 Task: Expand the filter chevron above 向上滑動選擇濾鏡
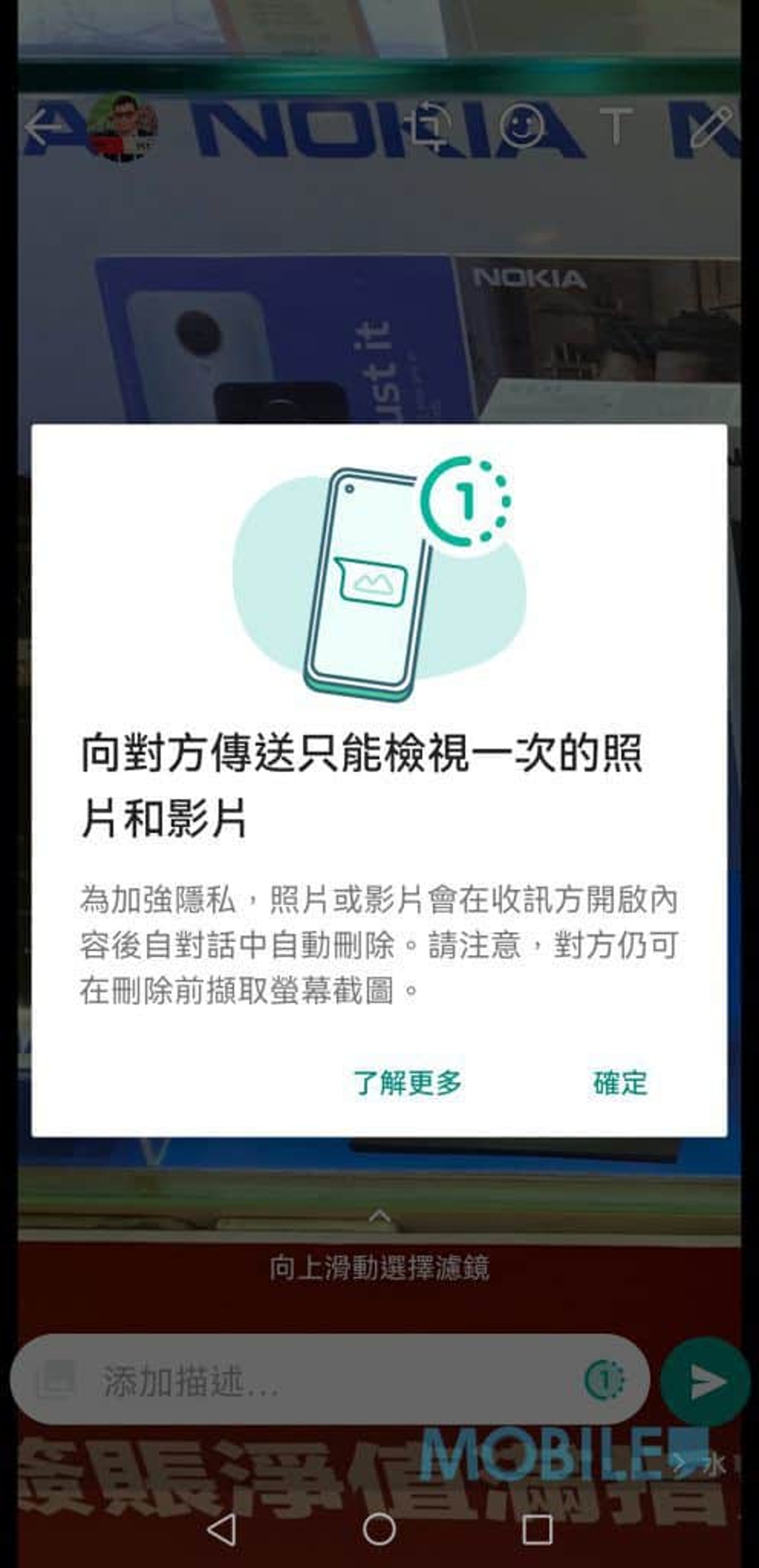tap(379, 1216)
